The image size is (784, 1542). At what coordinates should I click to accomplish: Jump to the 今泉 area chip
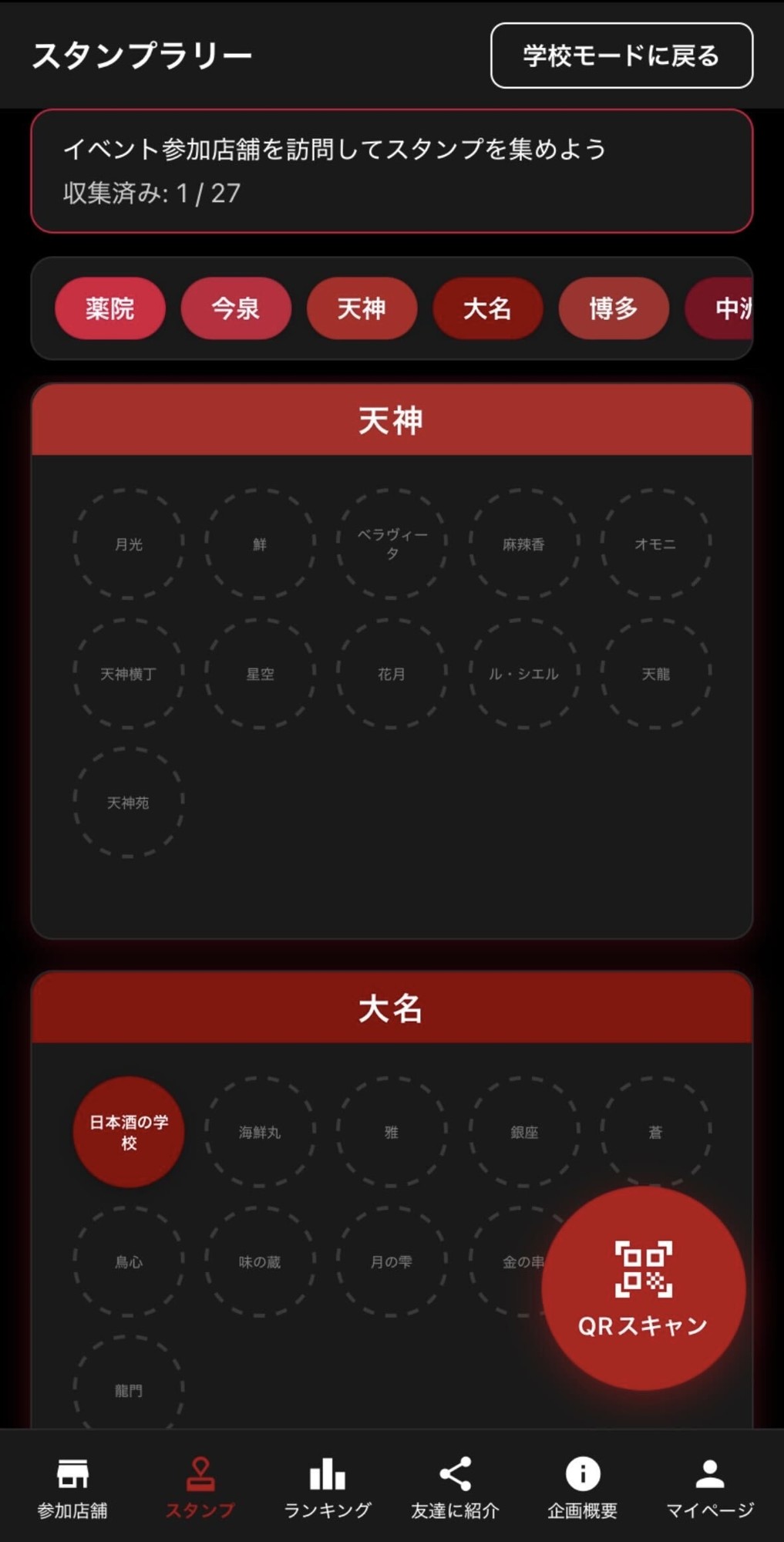click(236, 308)
